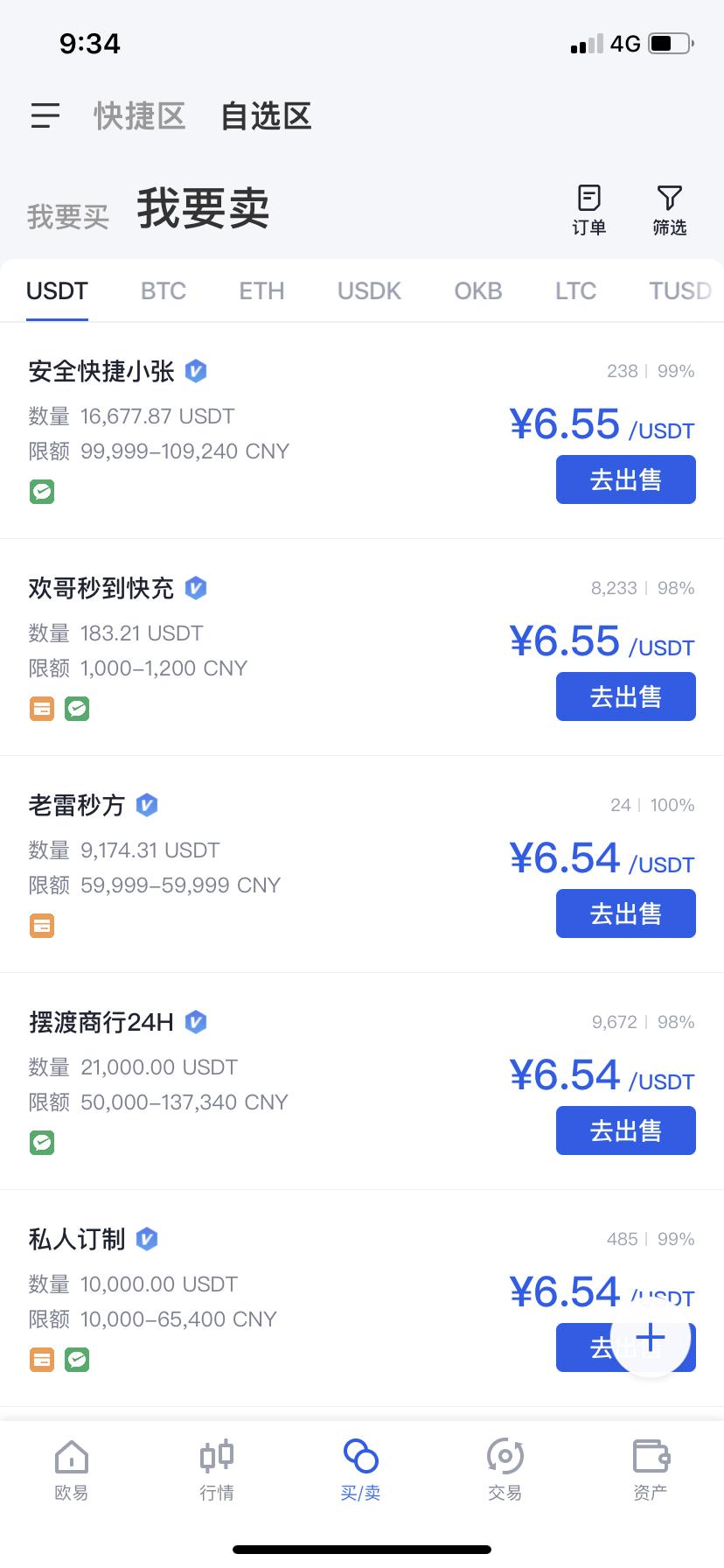Select the LTC coin tab
Viewport: 724px width, 1568px height.
[575, 290]
